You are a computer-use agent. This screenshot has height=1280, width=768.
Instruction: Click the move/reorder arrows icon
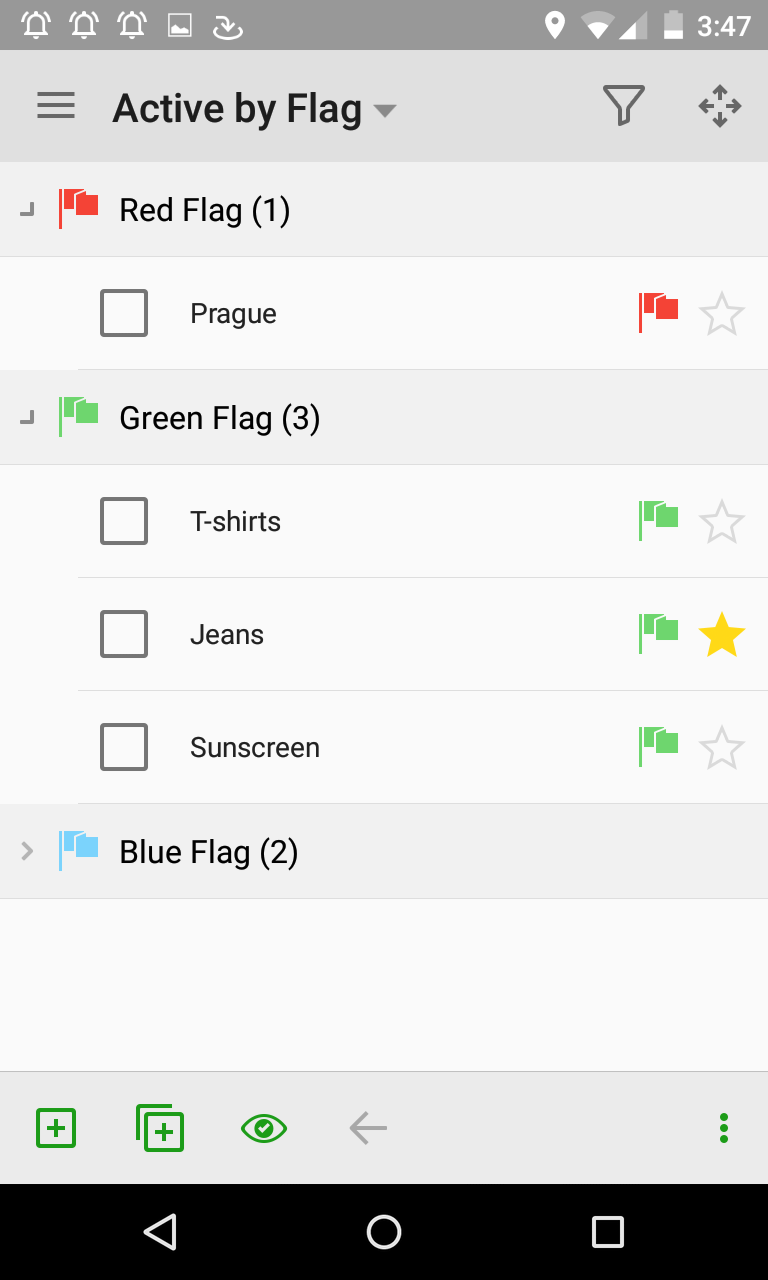[x=719, y=105]
